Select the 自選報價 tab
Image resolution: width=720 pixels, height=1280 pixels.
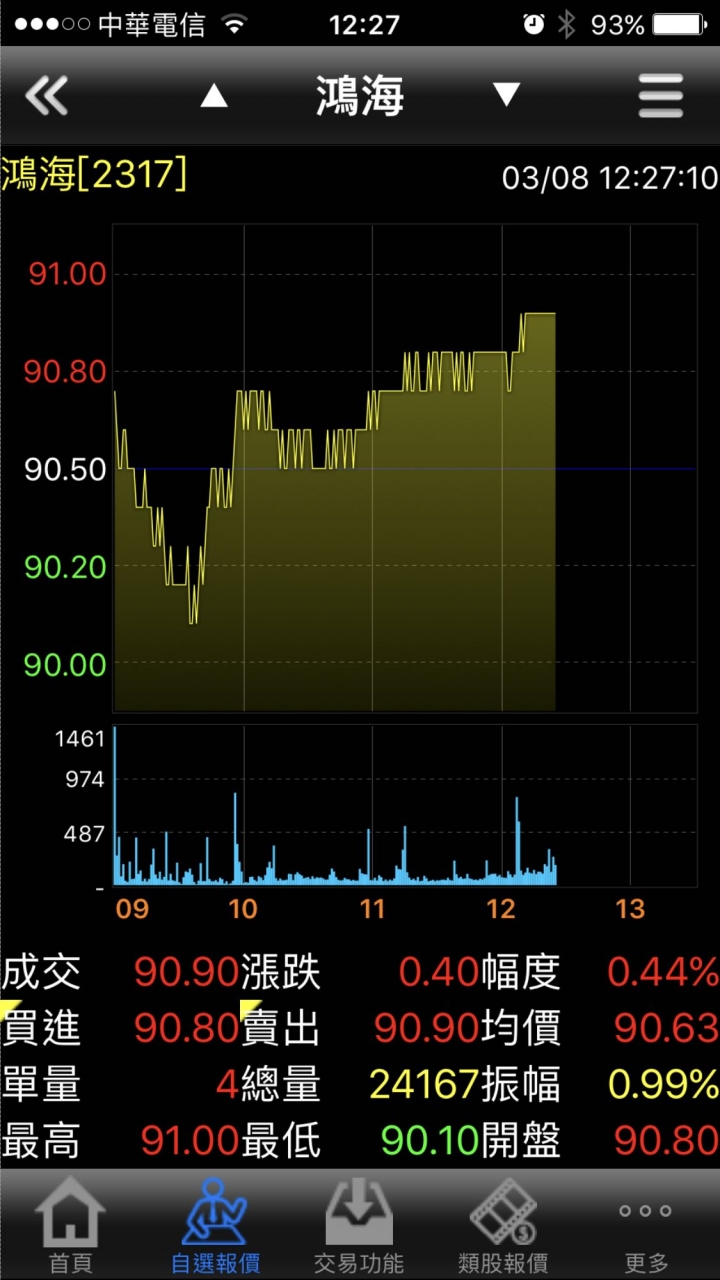tap(215, 1225)
